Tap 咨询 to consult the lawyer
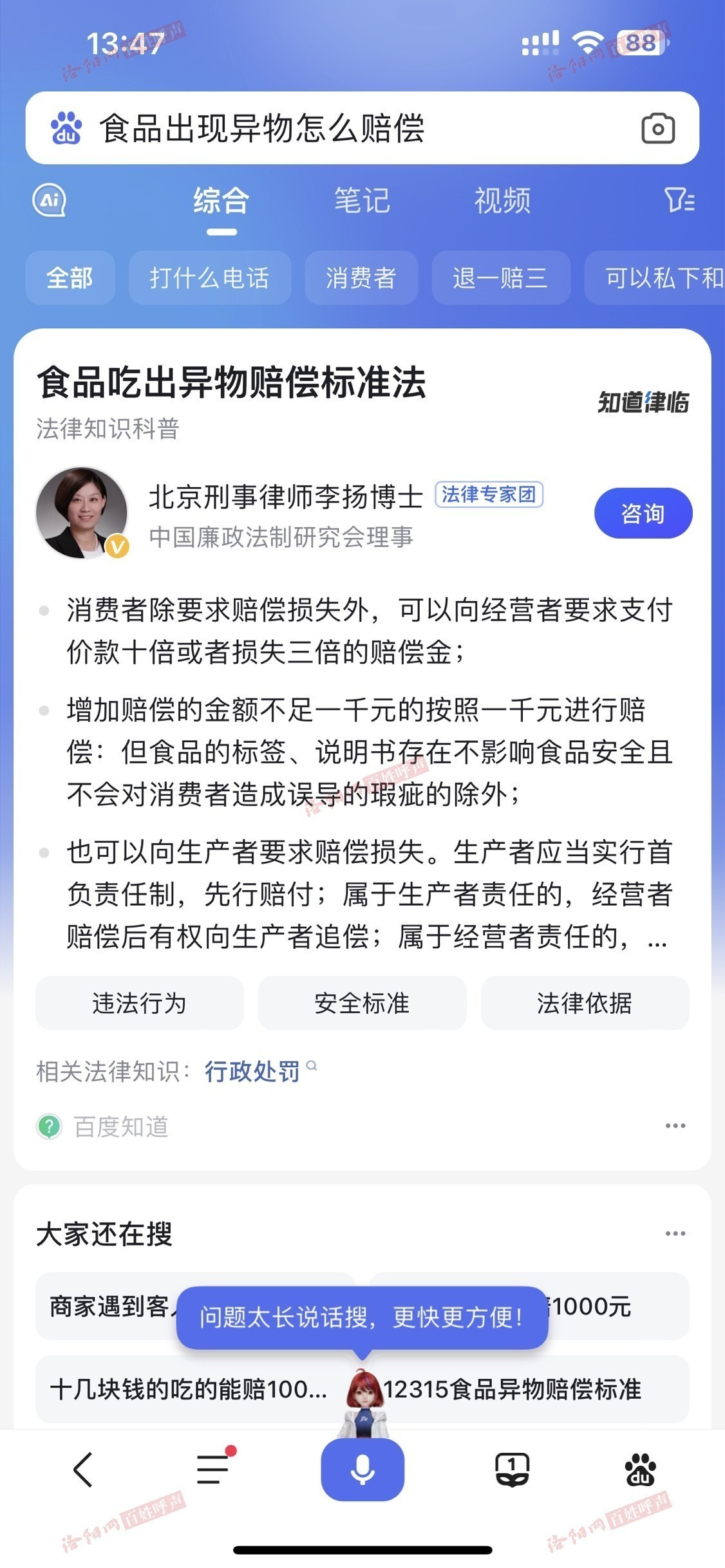Screen dimensions: 725x1568 [643, 513]
